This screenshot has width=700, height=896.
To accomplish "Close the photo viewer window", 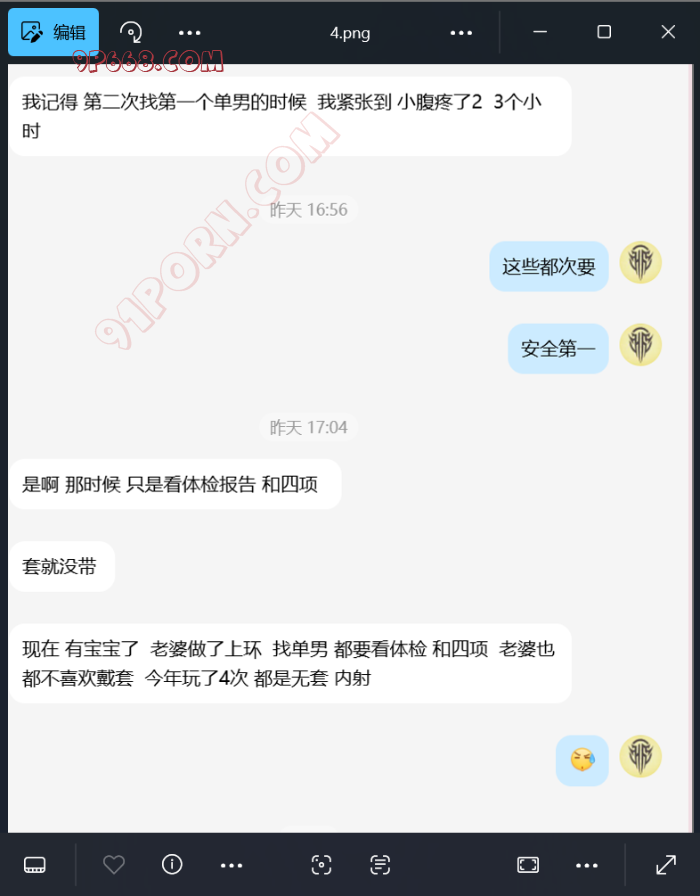I will tap(668, 32).
